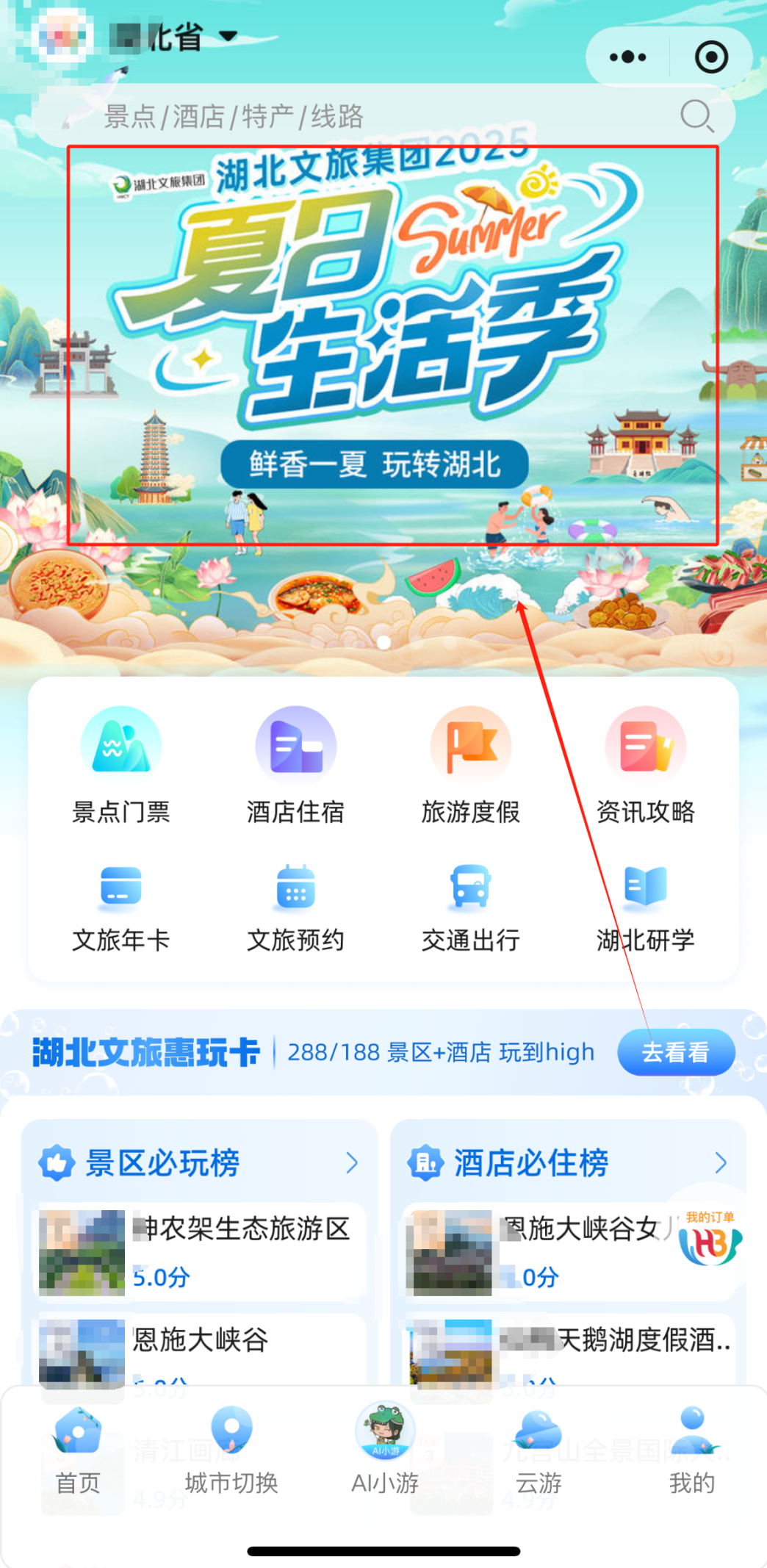Expand the 景区必玩榜 ranking list
Image resolution: width=767 pixels, height=1568 pixels.
pos(352,1162)
